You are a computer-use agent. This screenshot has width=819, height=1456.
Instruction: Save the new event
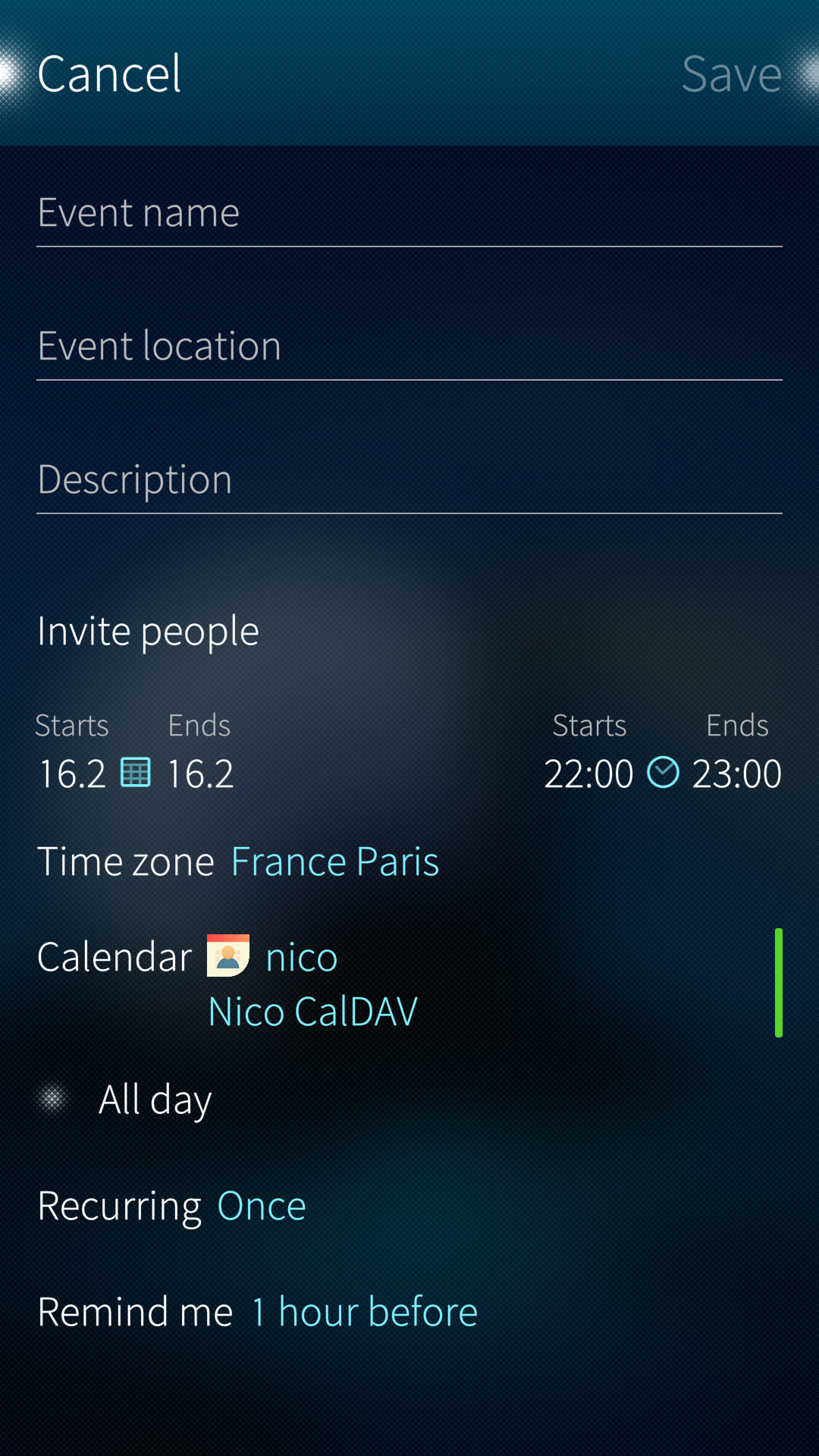tap(730, 74)
